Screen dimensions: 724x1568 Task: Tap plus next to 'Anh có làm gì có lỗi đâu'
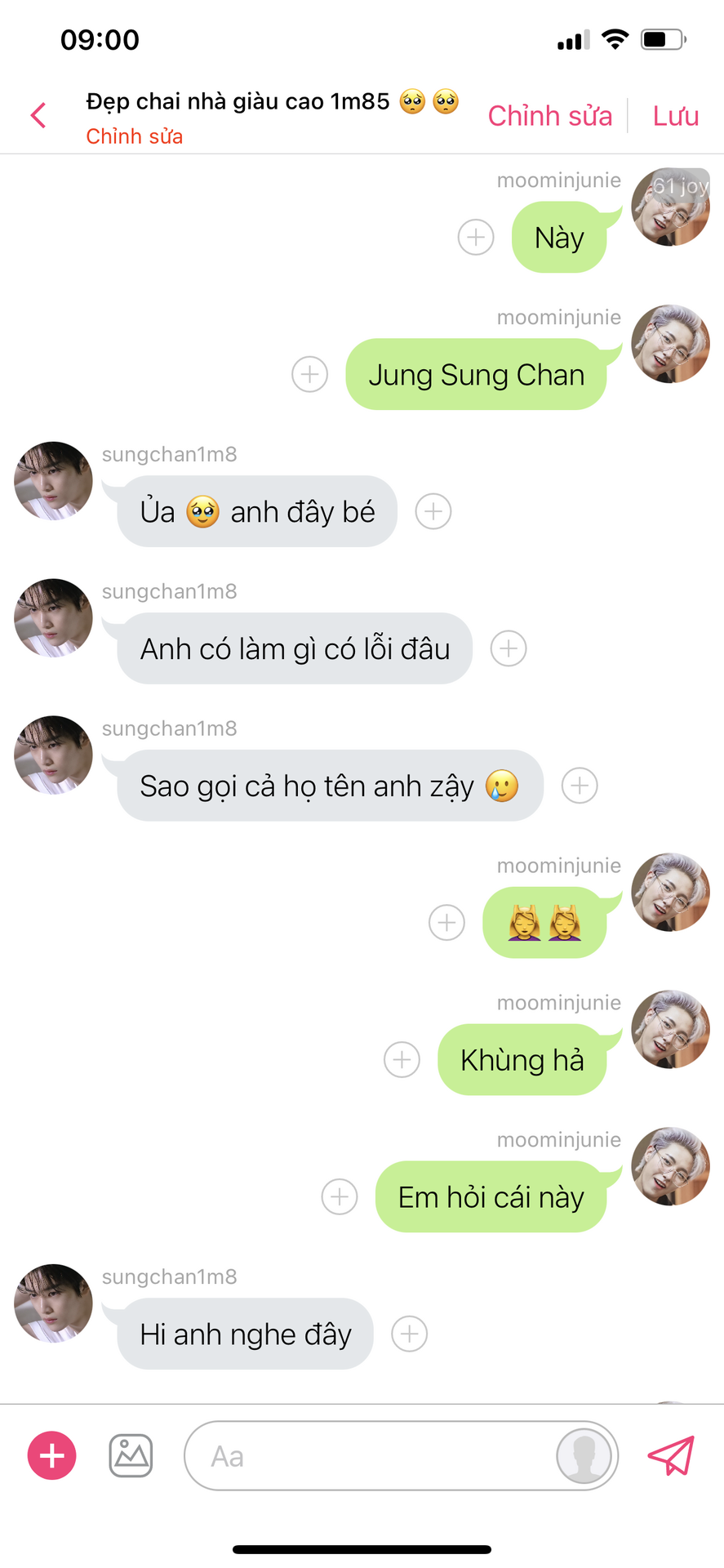point(509,649)
